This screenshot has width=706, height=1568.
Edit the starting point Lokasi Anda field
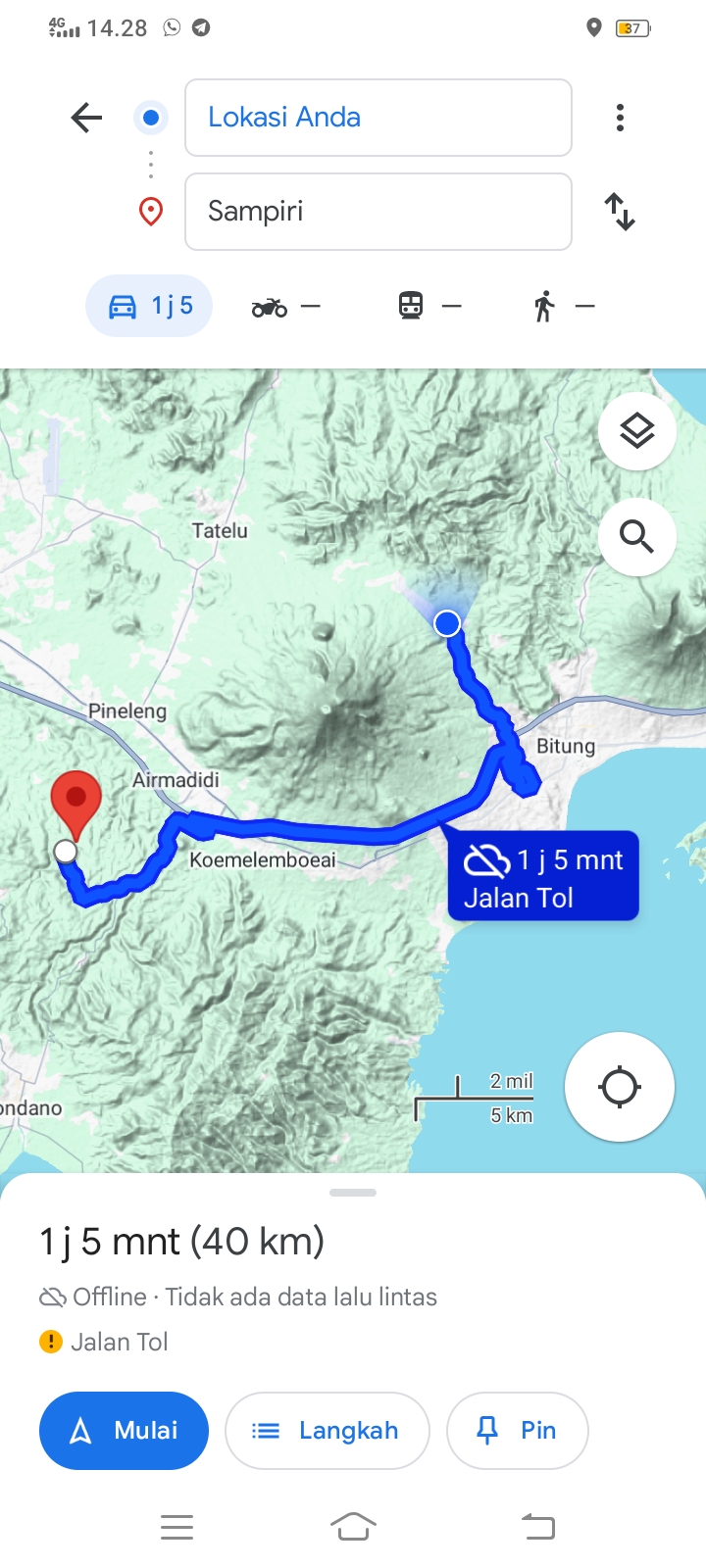pos(378,118)
